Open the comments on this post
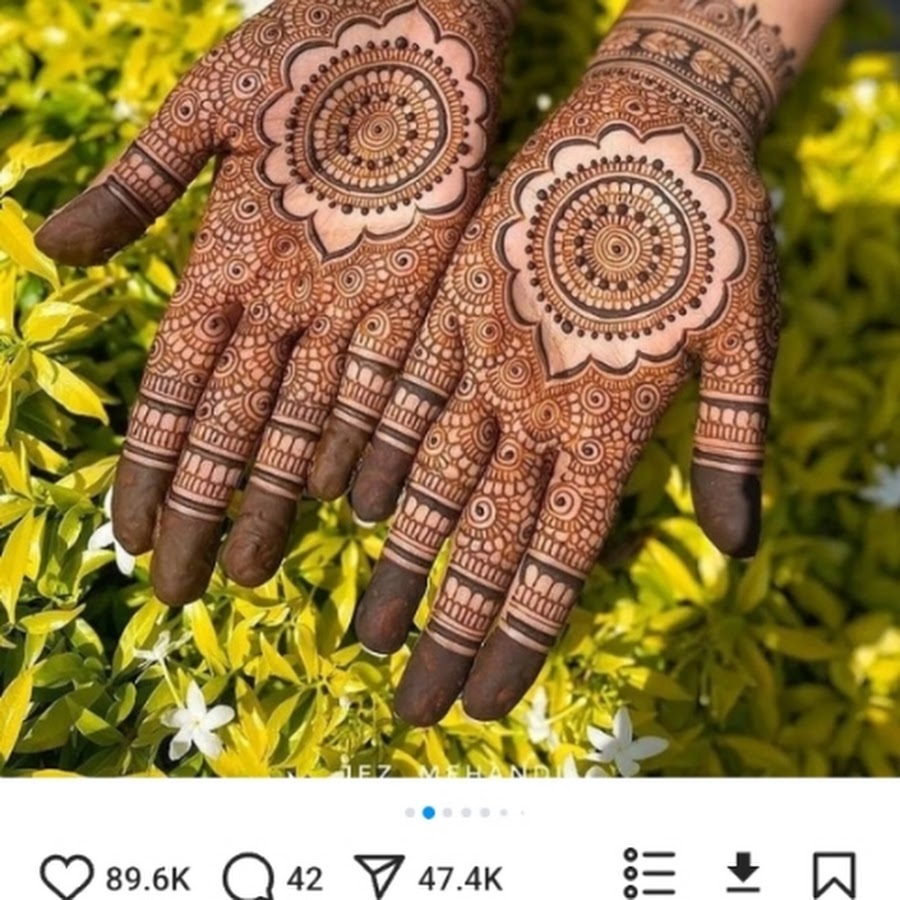 (248, 878)
